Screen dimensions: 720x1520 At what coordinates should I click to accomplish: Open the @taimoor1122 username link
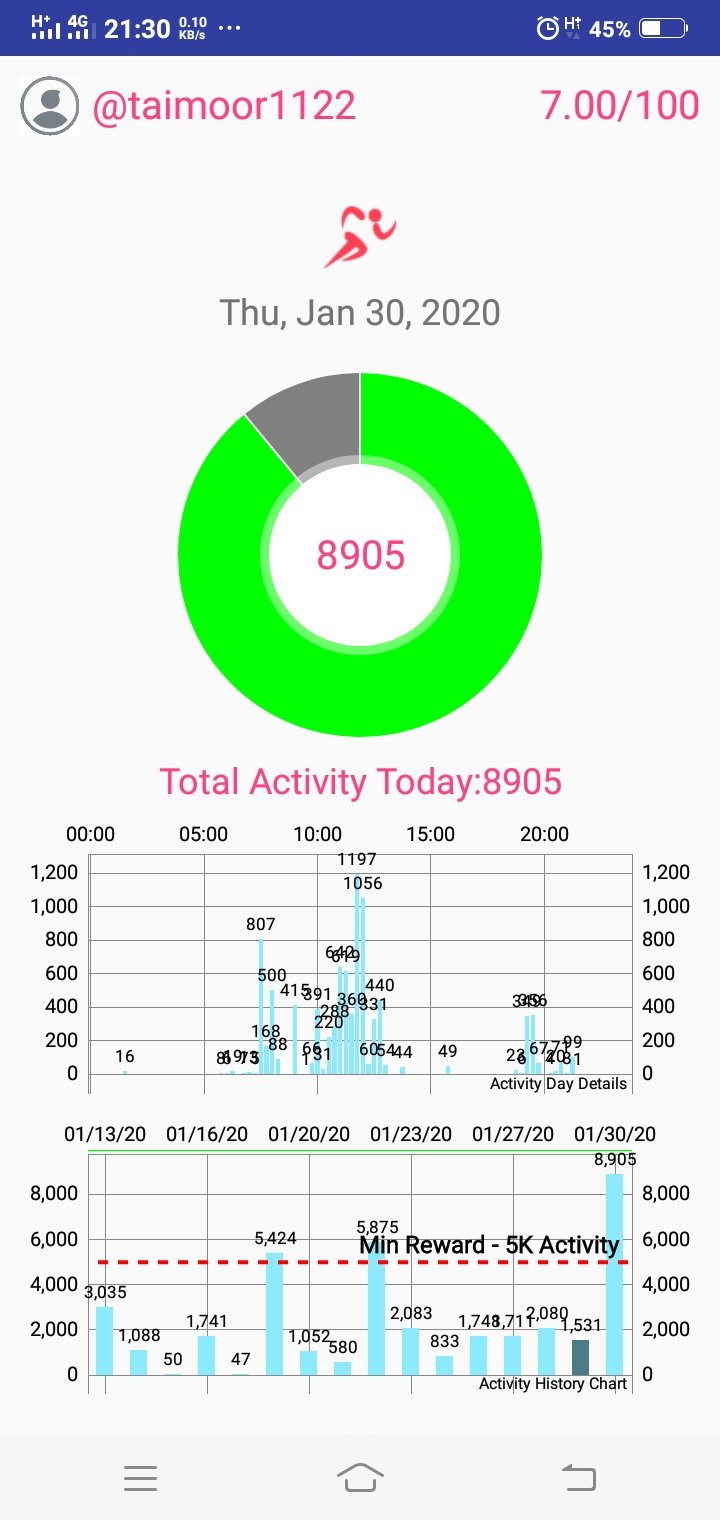(x=223, y=106)
